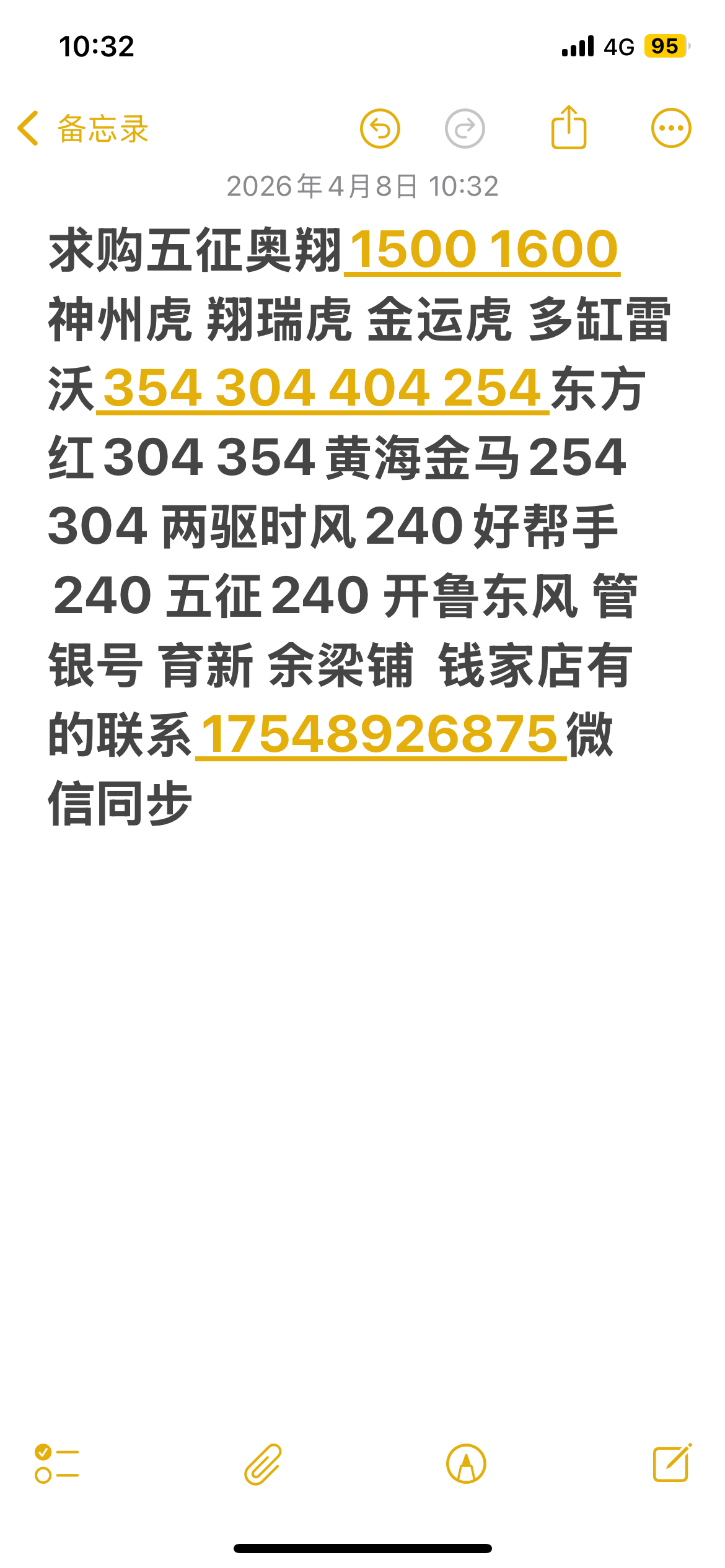The width and height of the screenshot is (725, 1568).
Task: Tap the redo arrow icon
Action: tap(465, 129)
